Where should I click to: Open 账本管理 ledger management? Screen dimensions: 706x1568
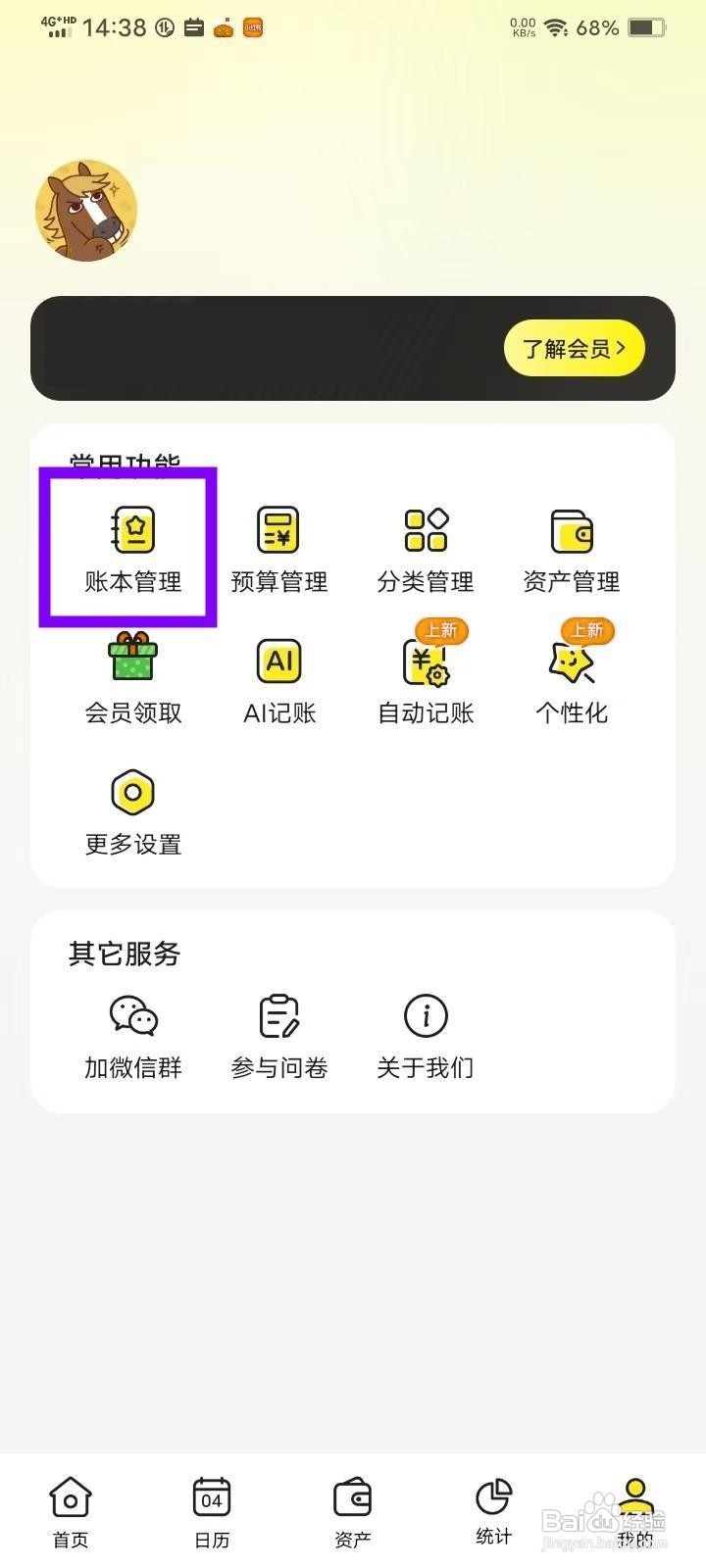[132, 549]
